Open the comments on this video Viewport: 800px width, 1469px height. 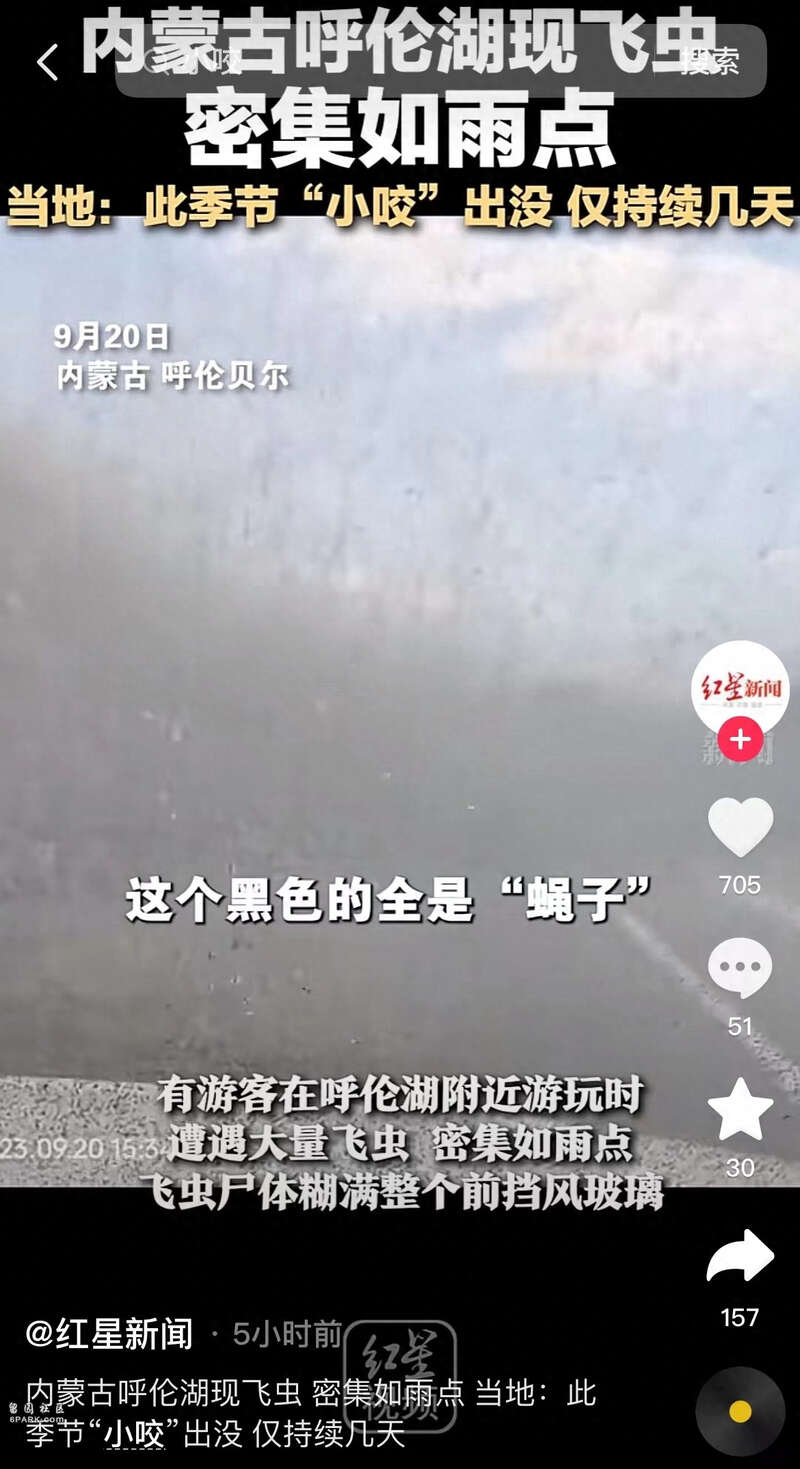pos(740,968)
